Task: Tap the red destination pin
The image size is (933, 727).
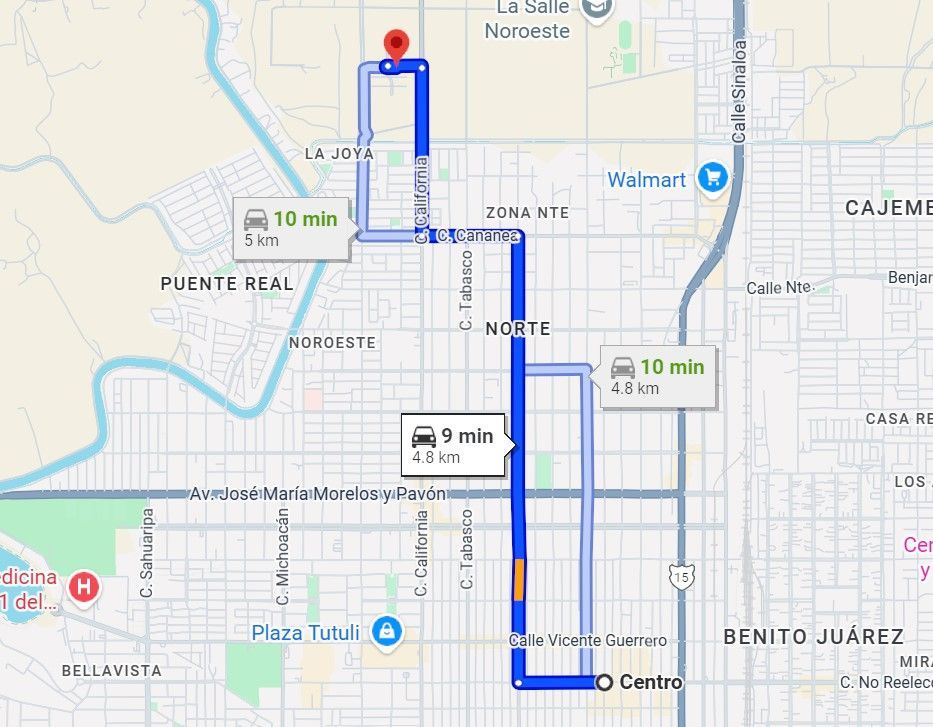Action: tap(396, 47)
